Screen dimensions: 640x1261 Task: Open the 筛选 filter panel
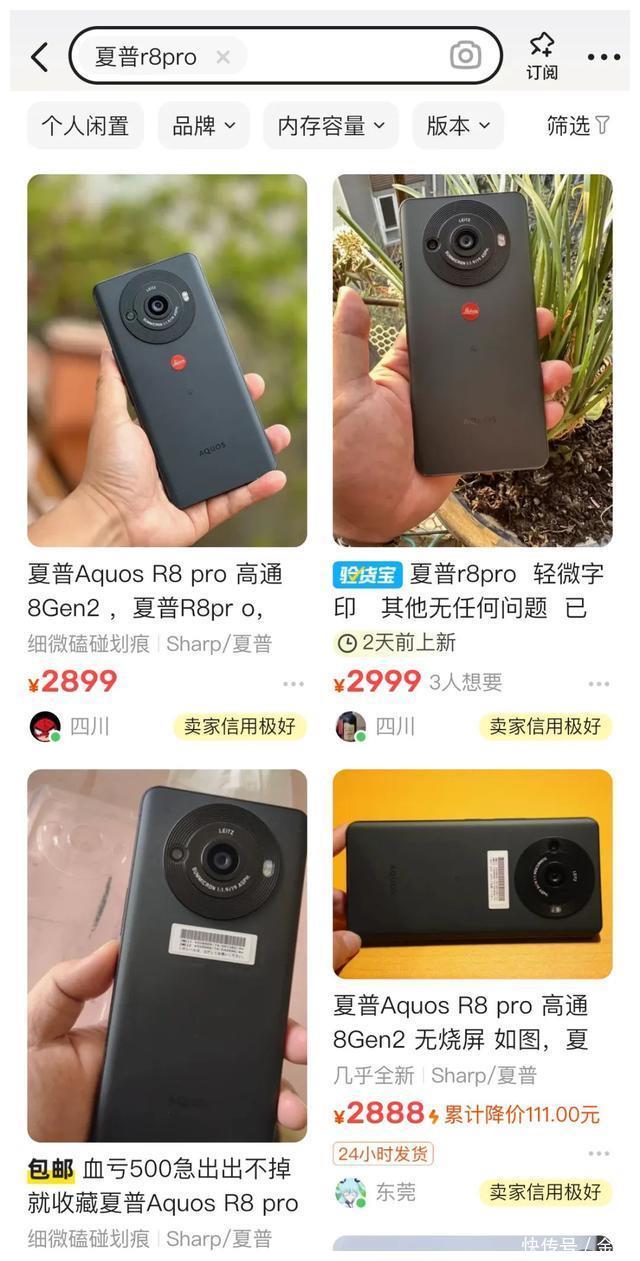point(578,126)
